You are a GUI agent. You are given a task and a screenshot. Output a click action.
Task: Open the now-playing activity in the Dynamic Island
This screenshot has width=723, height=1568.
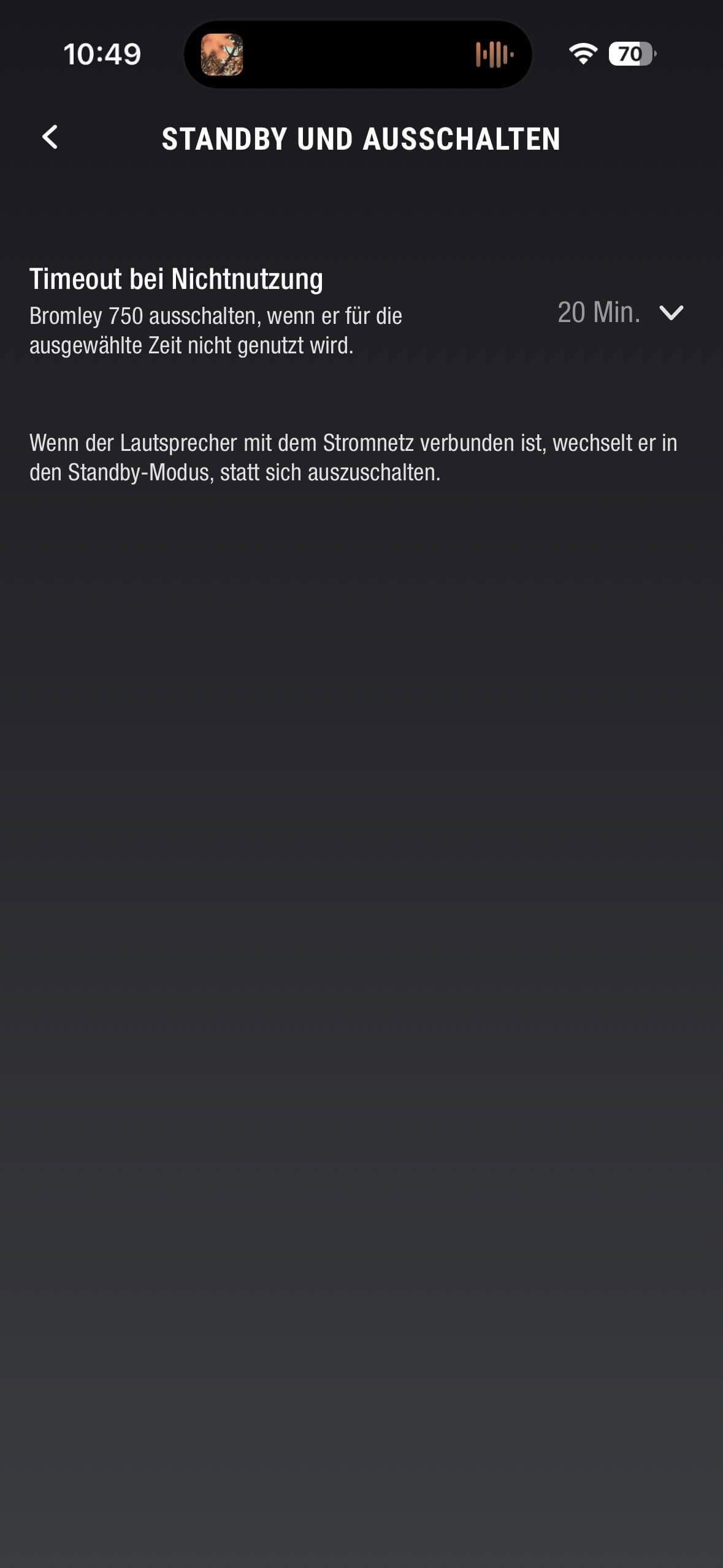click(358, 55)
